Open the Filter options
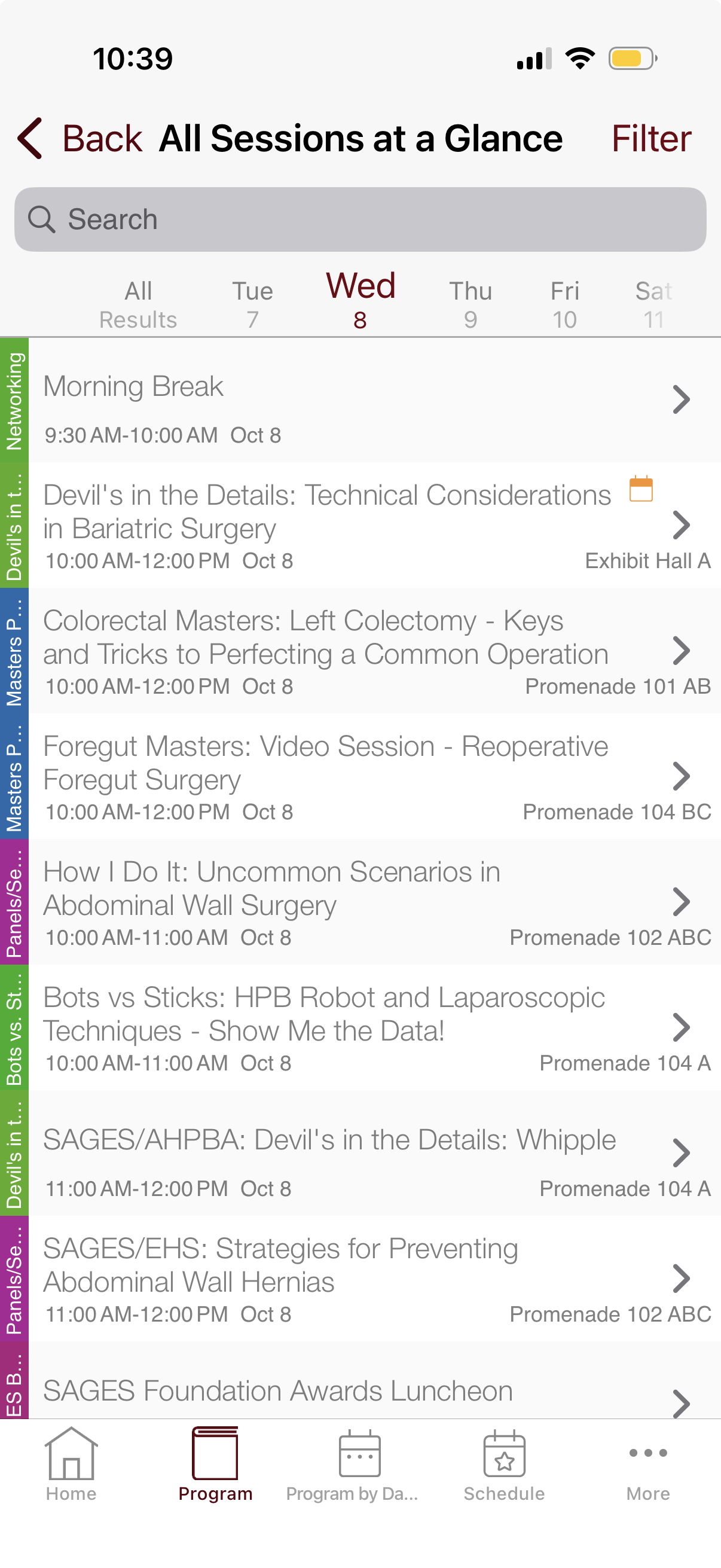Image resolution: width=721 pixels, height=1568 pixels. click(x=650, y=139)
